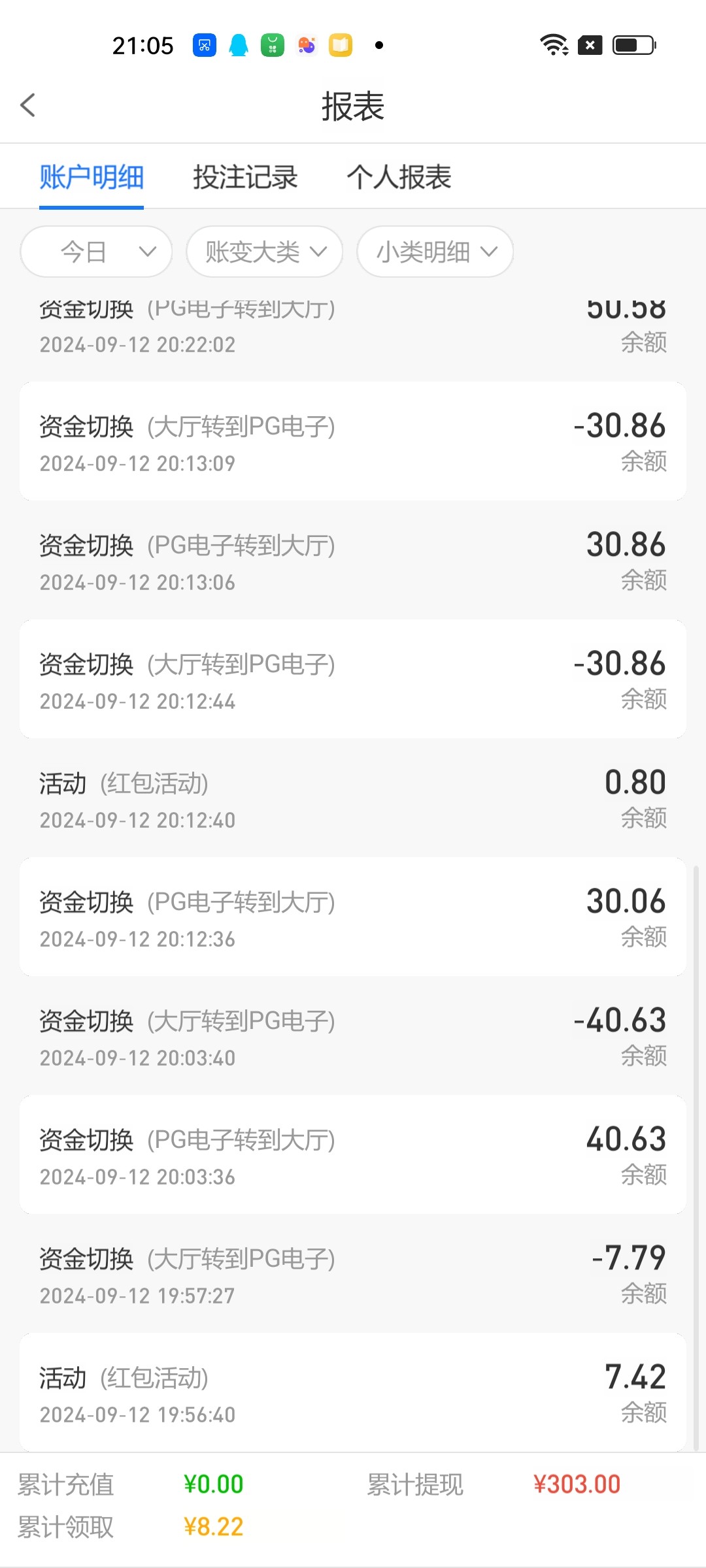Select the 账户明细 tab
The image size is (706, 1568).
point(92,177)
